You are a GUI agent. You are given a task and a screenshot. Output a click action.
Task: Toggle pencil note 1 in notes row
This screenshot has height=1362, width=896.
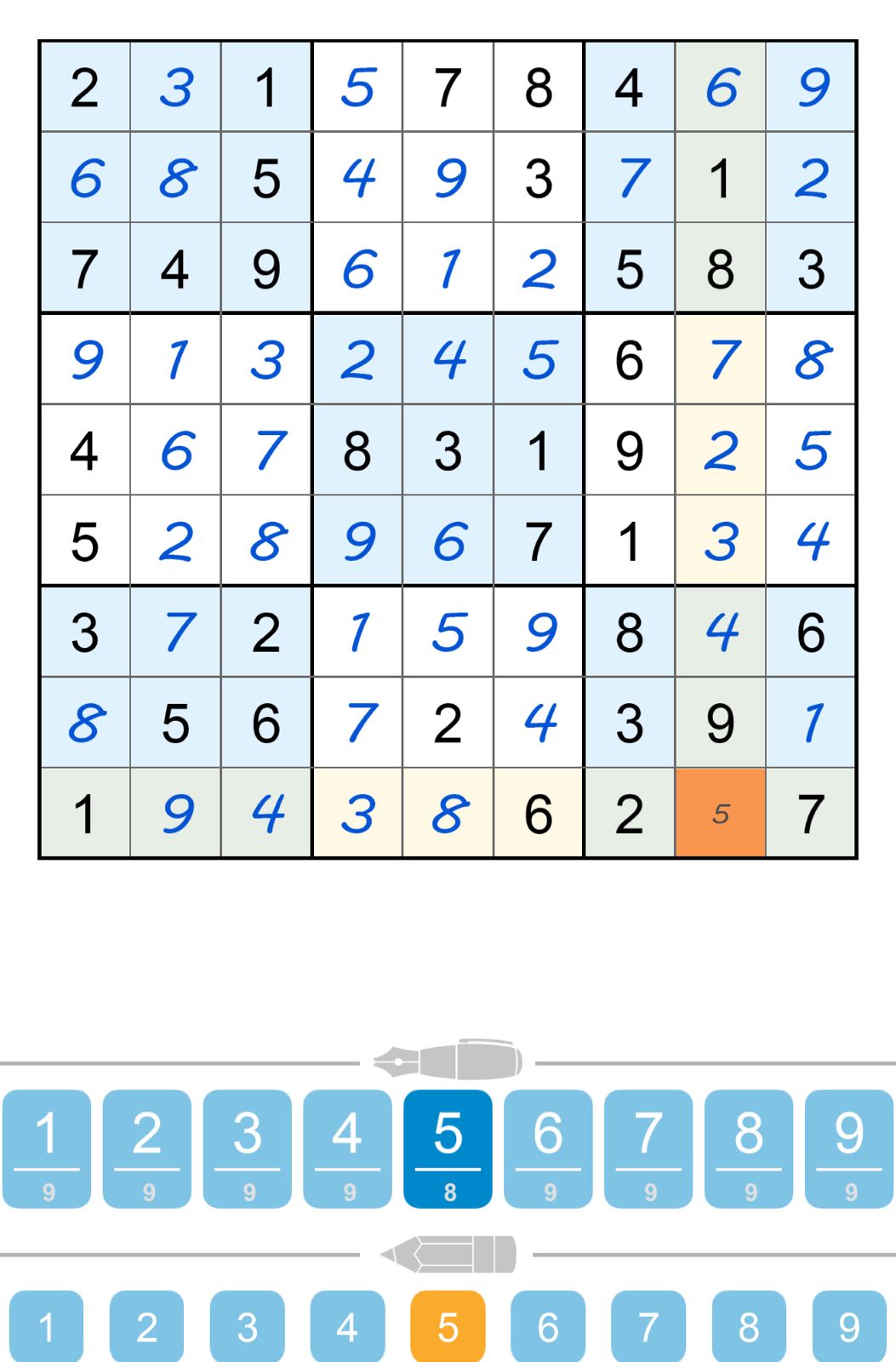(49, 1324)
